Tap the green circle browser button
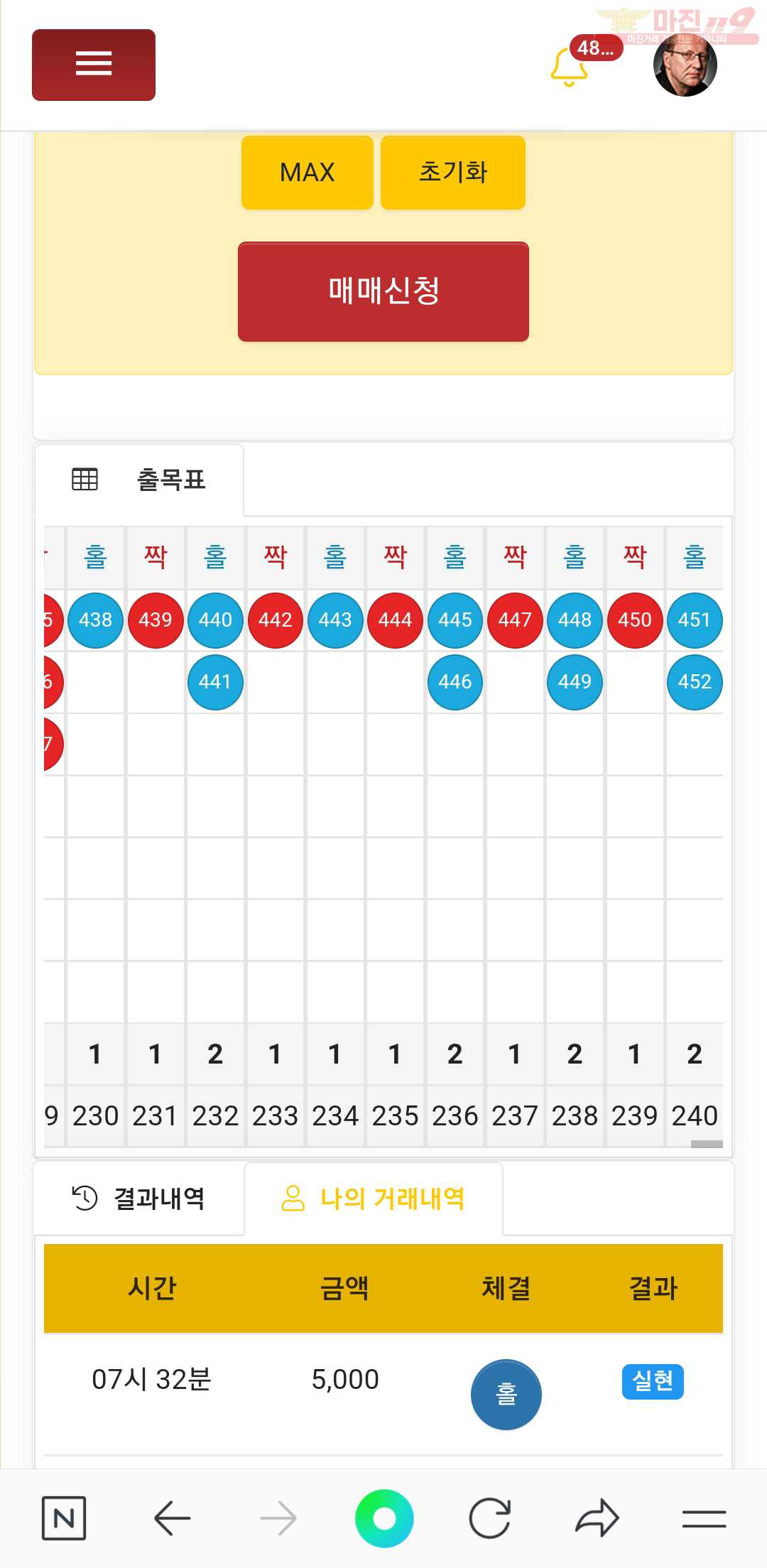The width and height of the screenshot is (767, 1568). [x=384, y=1518]
